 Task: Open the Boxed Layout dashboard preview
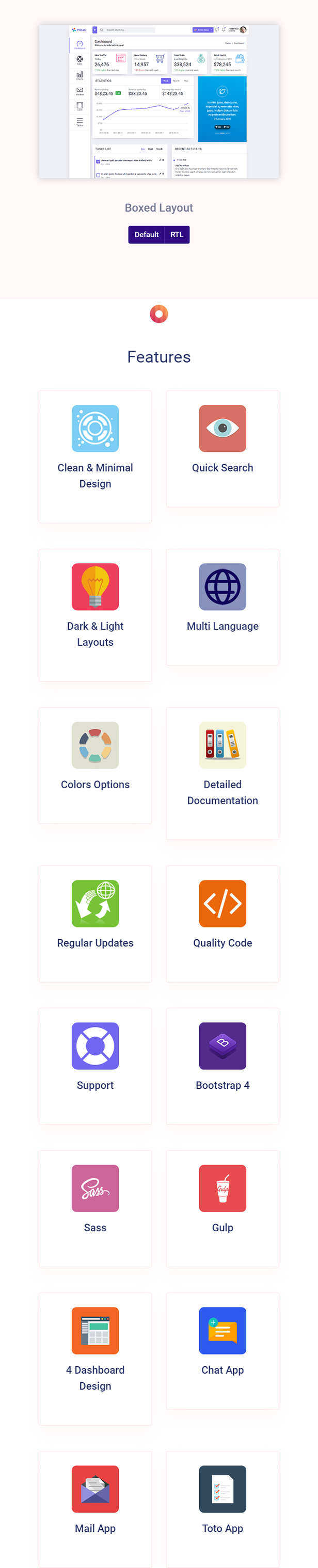click(158, 102)
